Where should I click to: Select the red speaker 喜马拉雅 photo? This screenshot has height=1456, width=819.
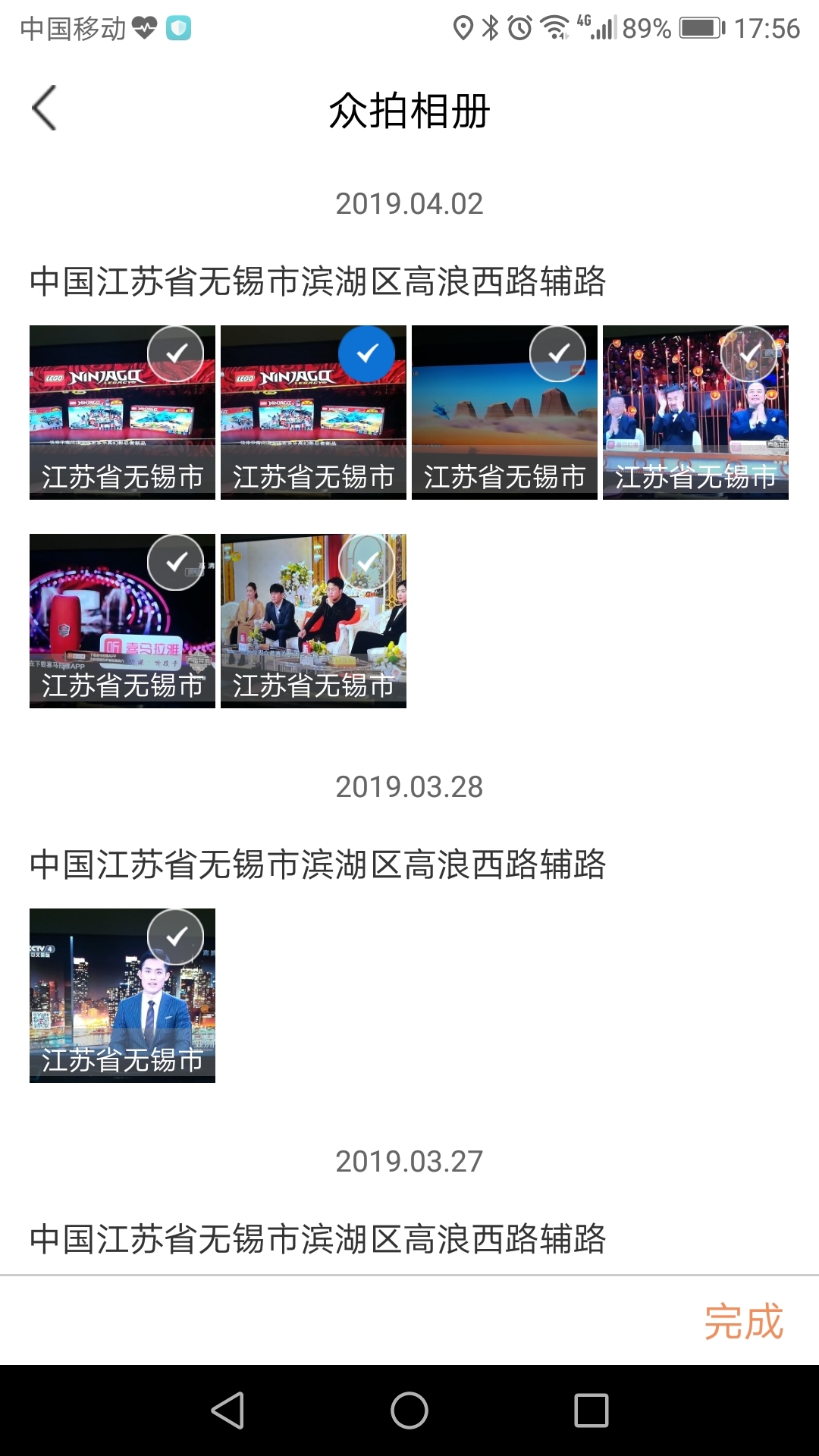(x=176, y=563)
